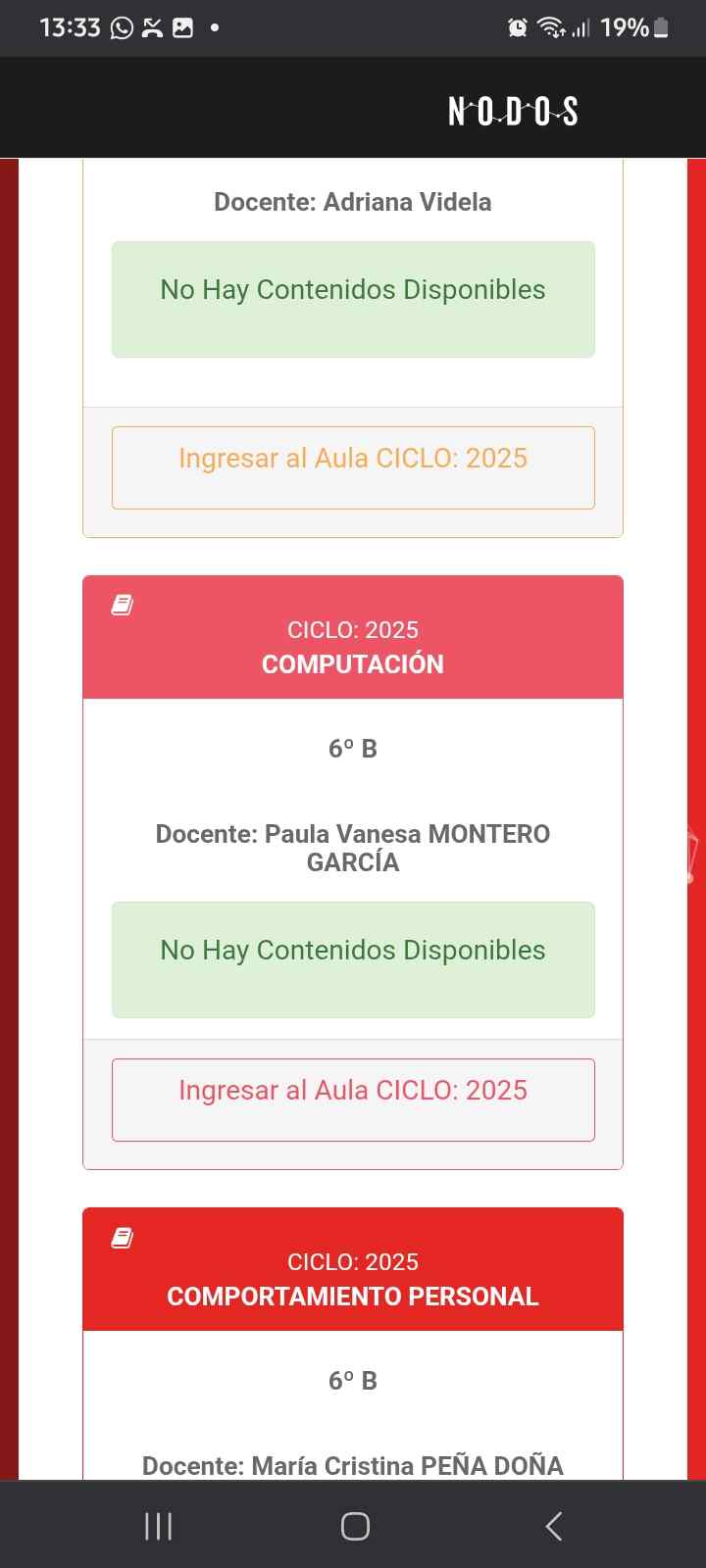This screenshot has height=1568, width=706.
Task: Go to the phone's home screen
Action: 355,1526
